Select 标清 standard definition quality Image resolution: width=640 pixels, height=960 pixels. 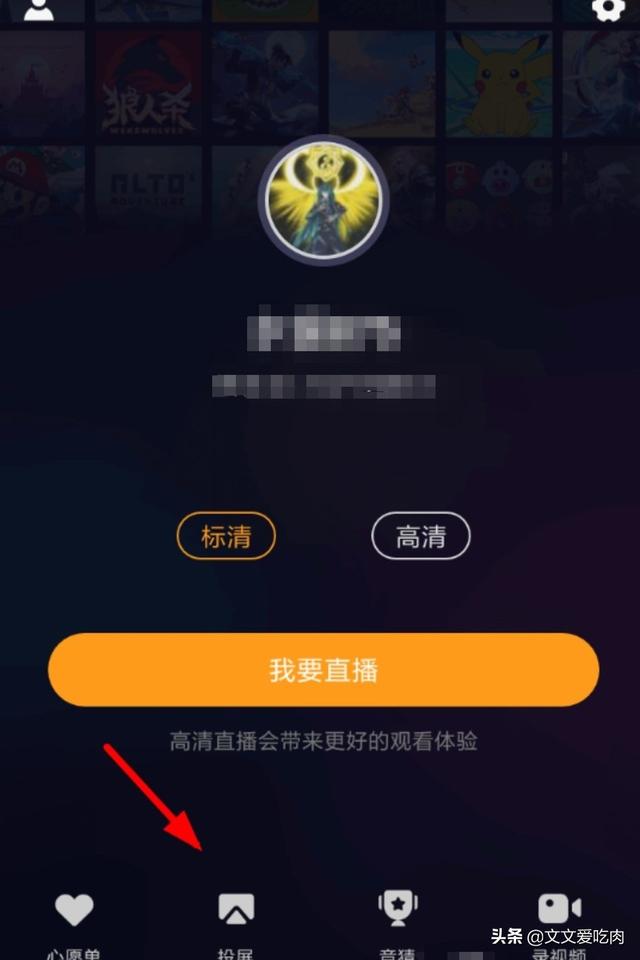click(226, 536)
